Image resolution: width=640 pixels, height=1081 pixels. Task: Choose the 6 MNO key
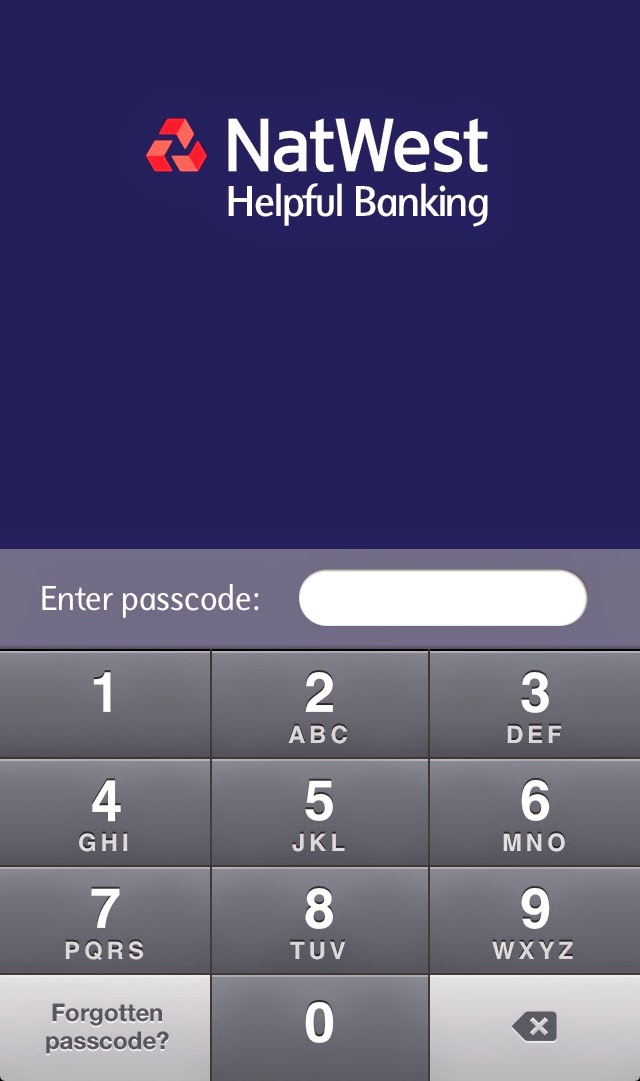point(535,812)
